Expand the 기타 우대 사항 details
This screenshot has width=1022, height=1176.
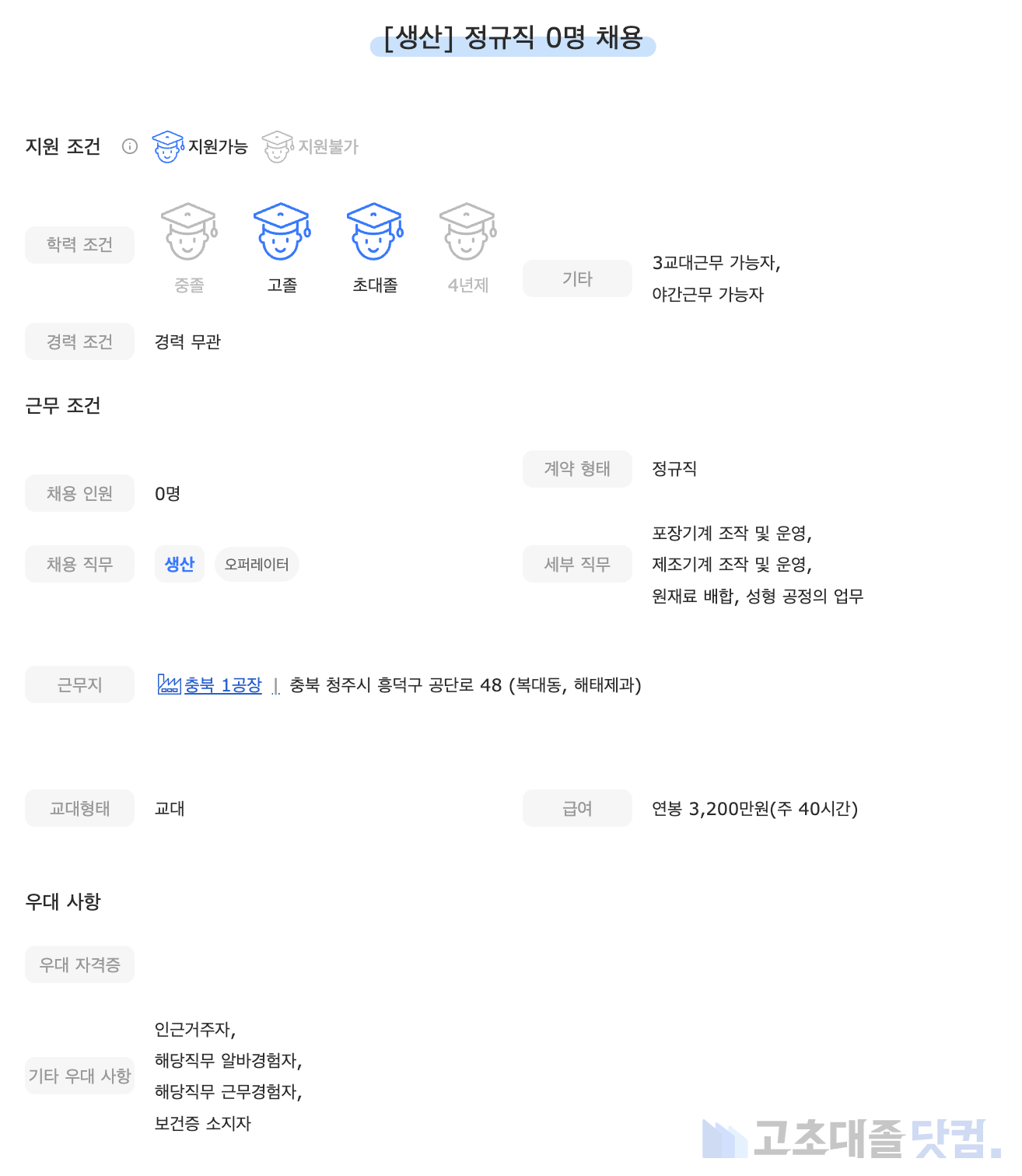pos(79,1076)
